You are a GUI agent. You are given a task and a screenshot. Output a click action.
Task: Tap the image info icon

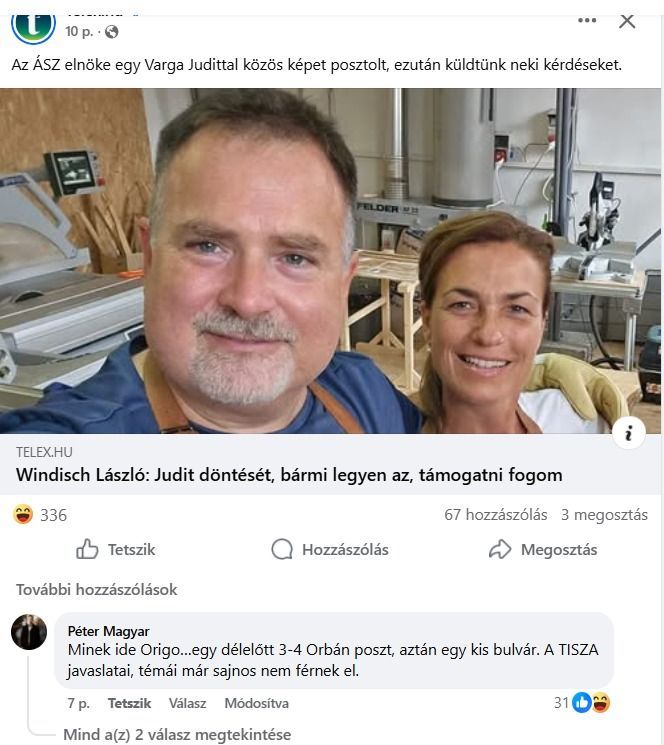tap(628, 433)
